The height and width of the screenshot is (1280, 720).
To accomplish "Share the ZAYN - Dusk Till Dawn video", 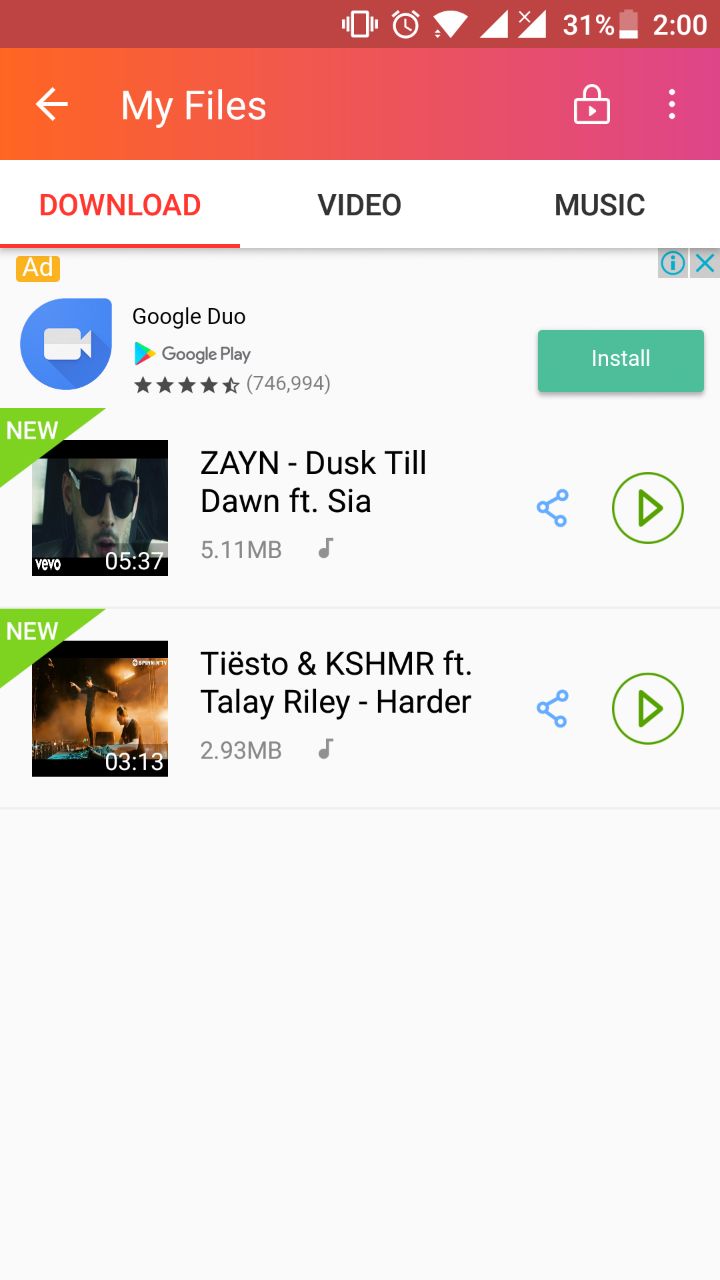I will [x=552, y=508].
